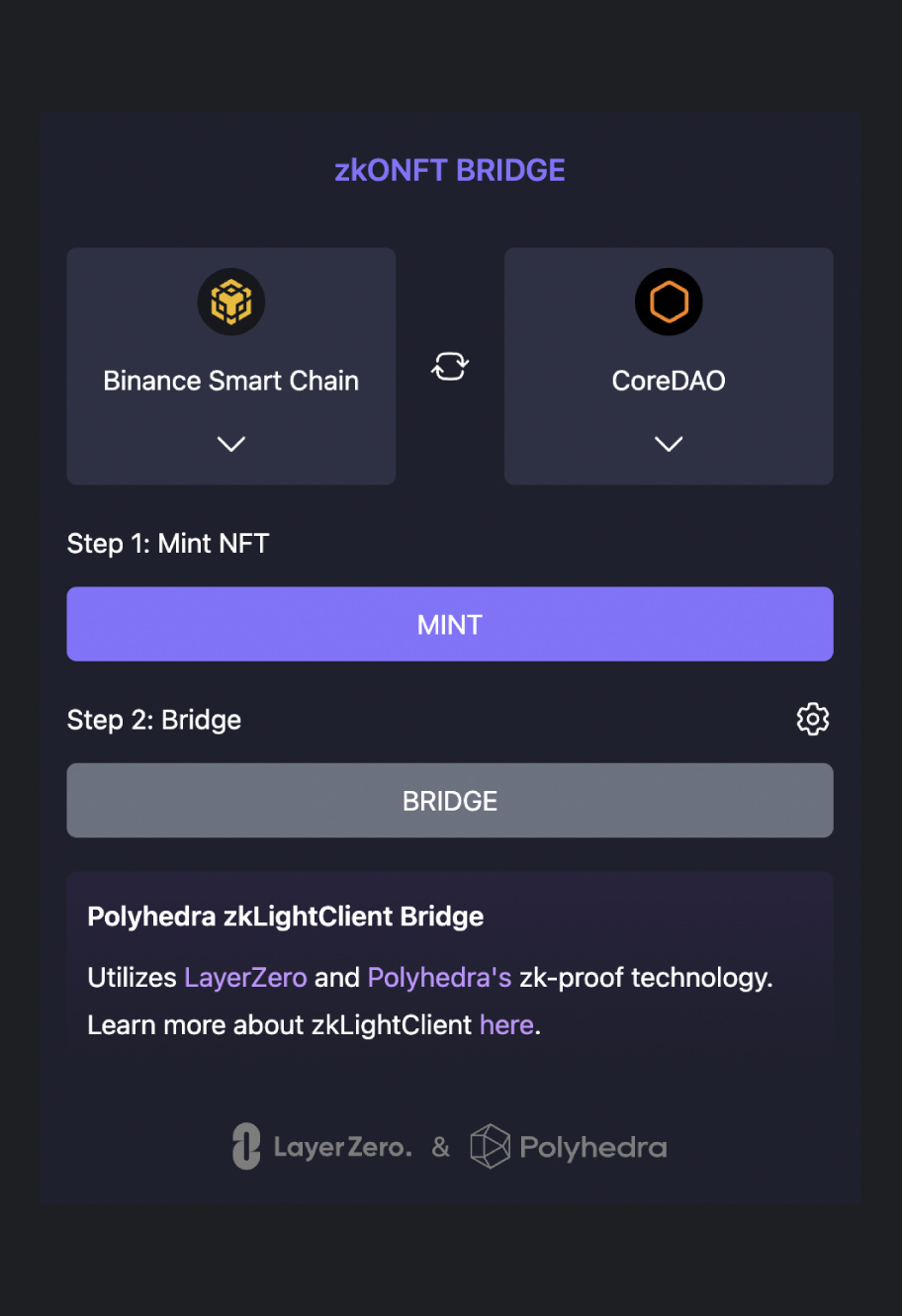Follow the 'here' zkLightClient link
The image size is (902, 1316).
[506, 1025]
